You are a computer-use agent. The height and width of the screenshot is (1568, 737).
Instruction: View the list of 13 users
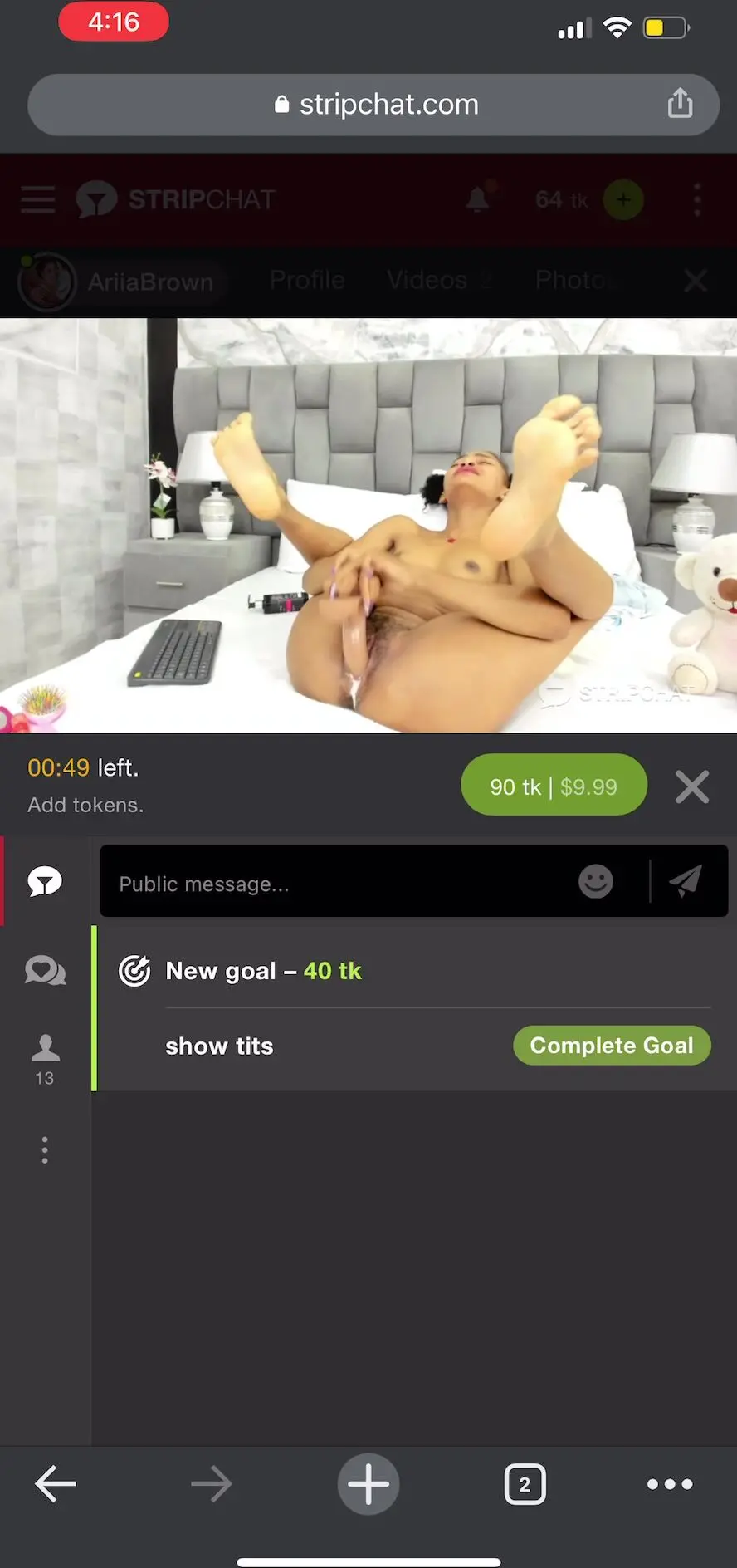pos(45,1060)
